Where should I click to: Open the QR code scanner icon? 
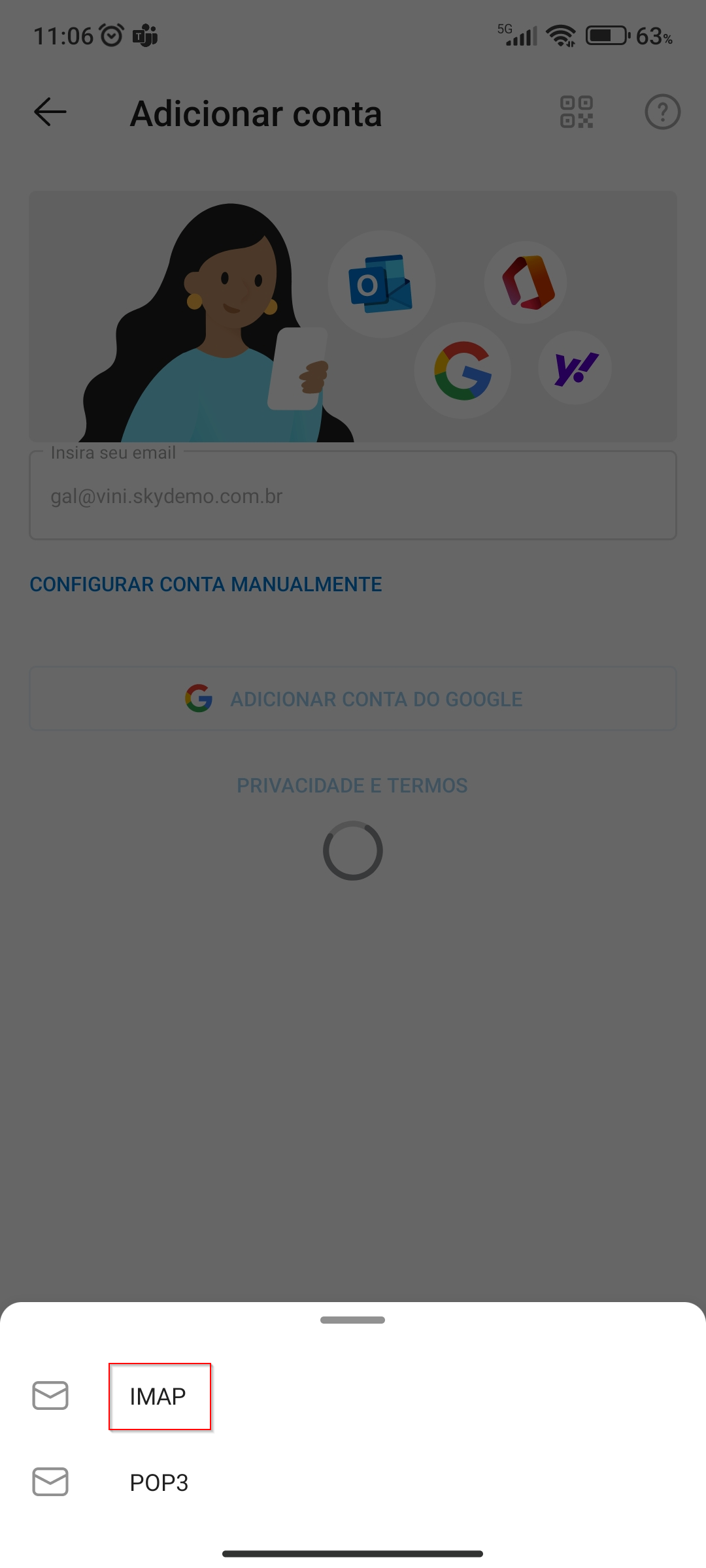click(576, 112)
